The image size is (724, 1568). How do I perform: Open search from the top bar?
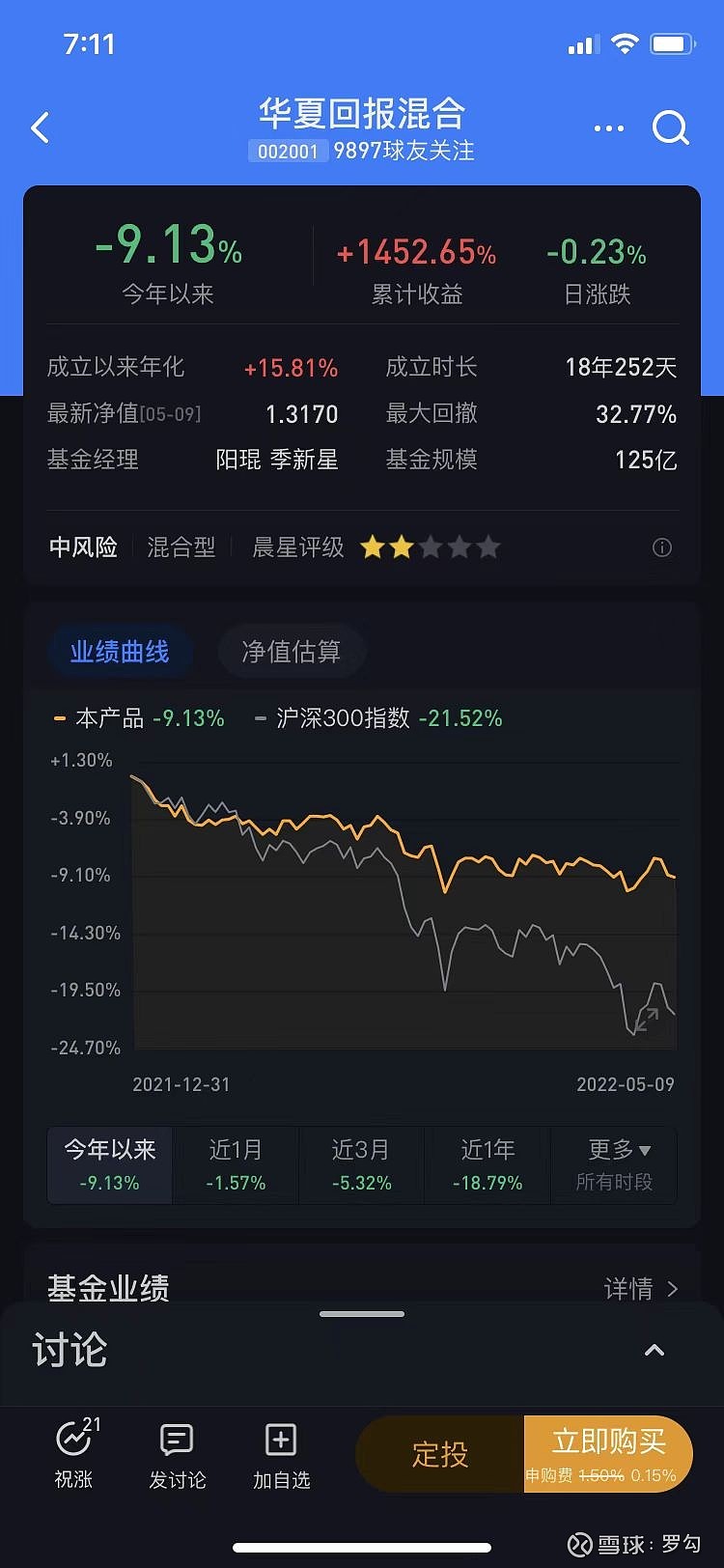pyautogui.click(x=670, y=126)
